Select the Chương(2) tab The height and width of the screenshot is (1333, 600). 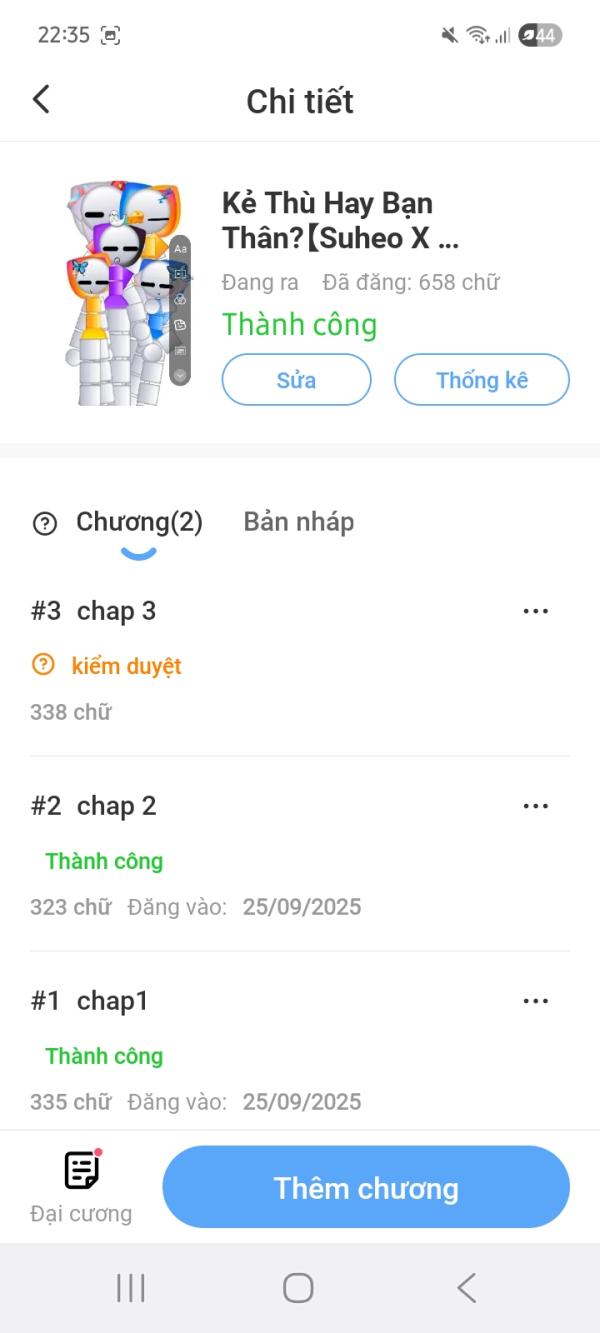coord(139,522)
